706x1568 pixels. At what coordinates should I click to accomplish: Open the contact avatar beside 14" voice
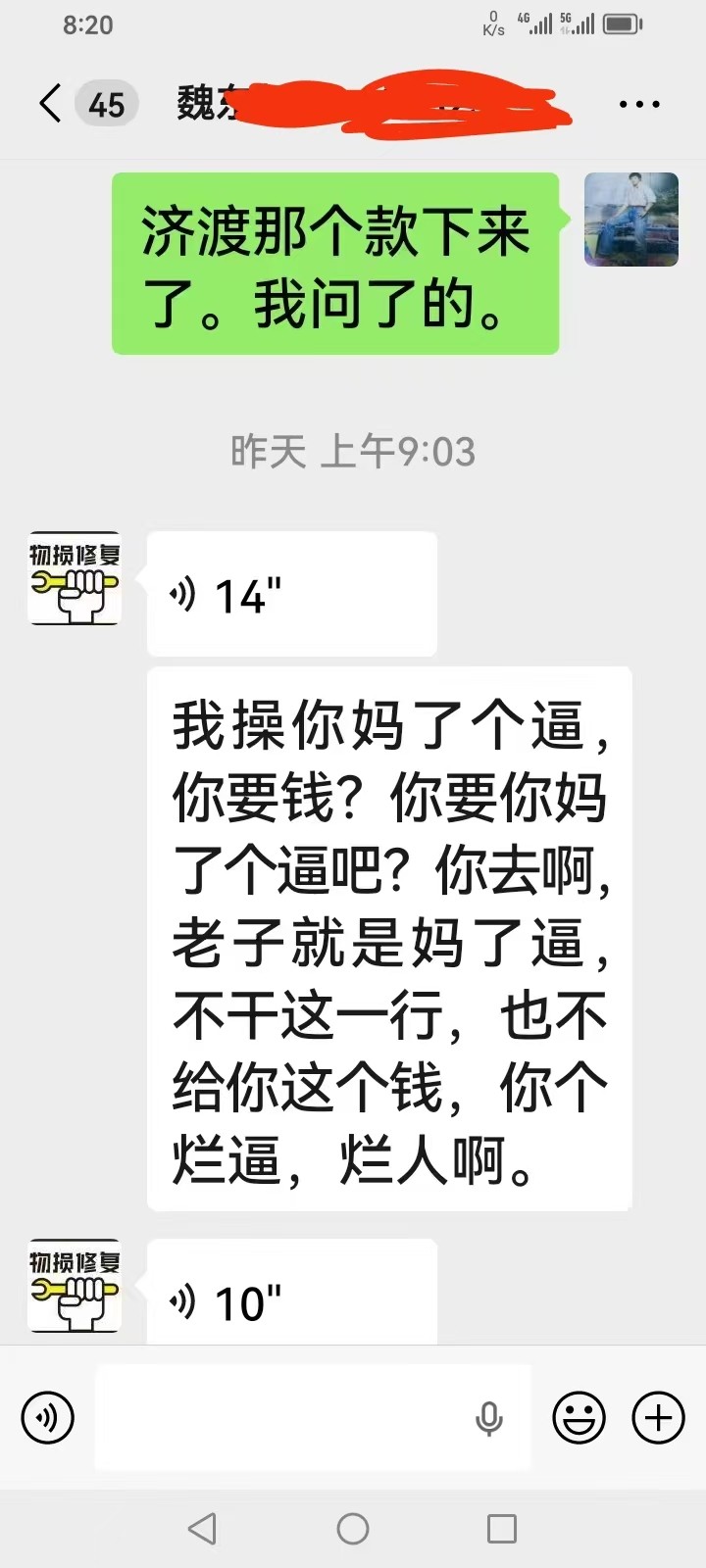(75, 578)
